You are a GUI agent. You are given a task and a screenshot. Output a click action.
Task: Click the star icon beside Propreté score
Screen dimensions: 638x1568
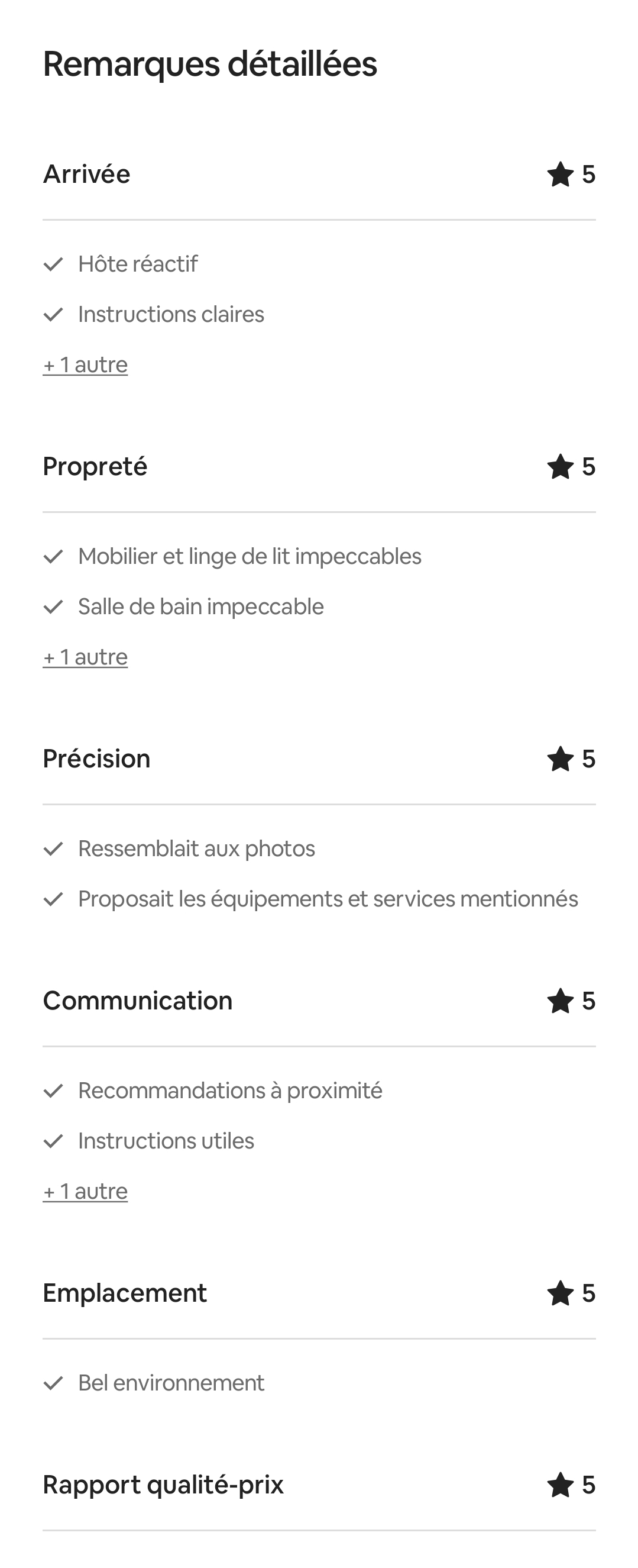(x=560, y=468)
